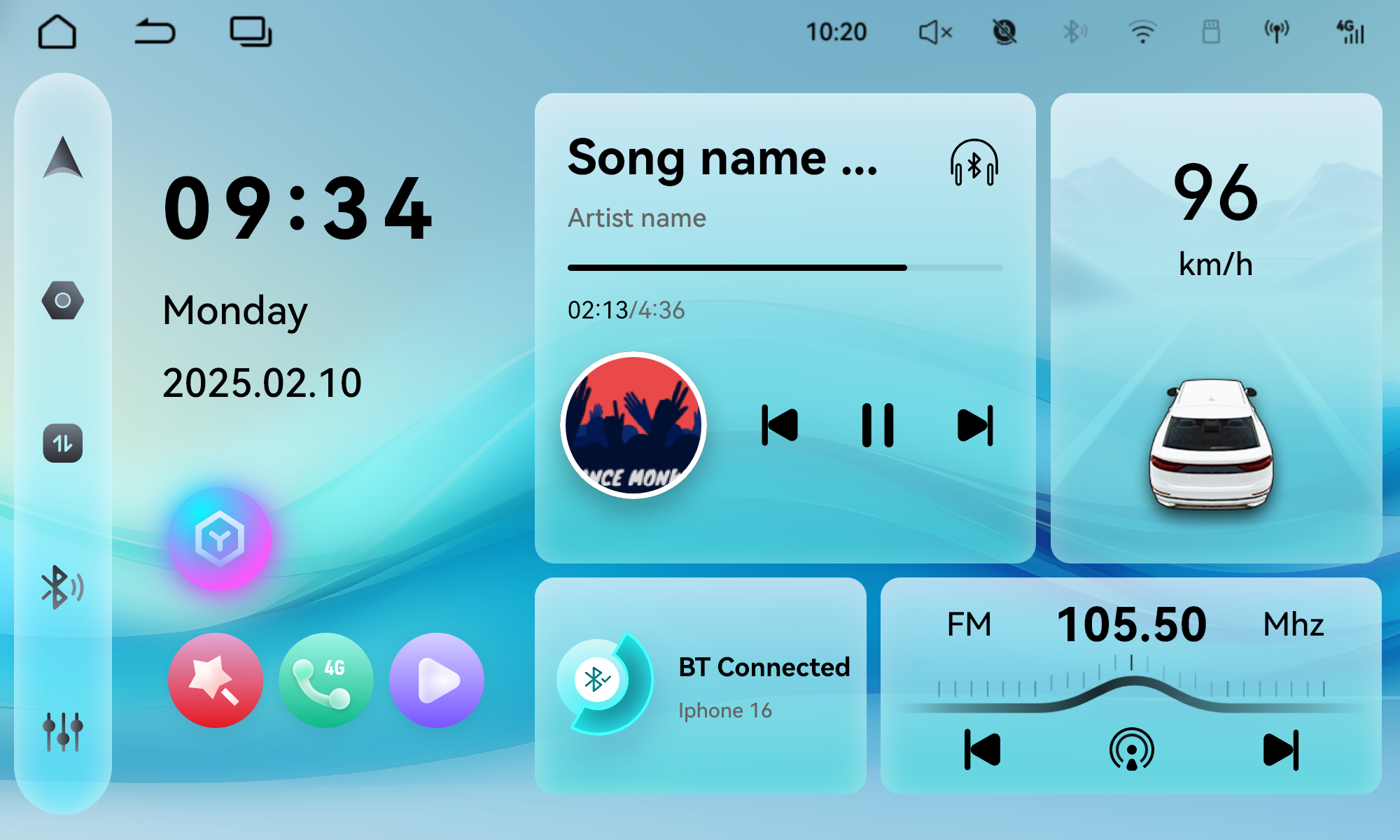1400x840 pixels.
Task: Tap the back arrow
Action: [155, 32]
